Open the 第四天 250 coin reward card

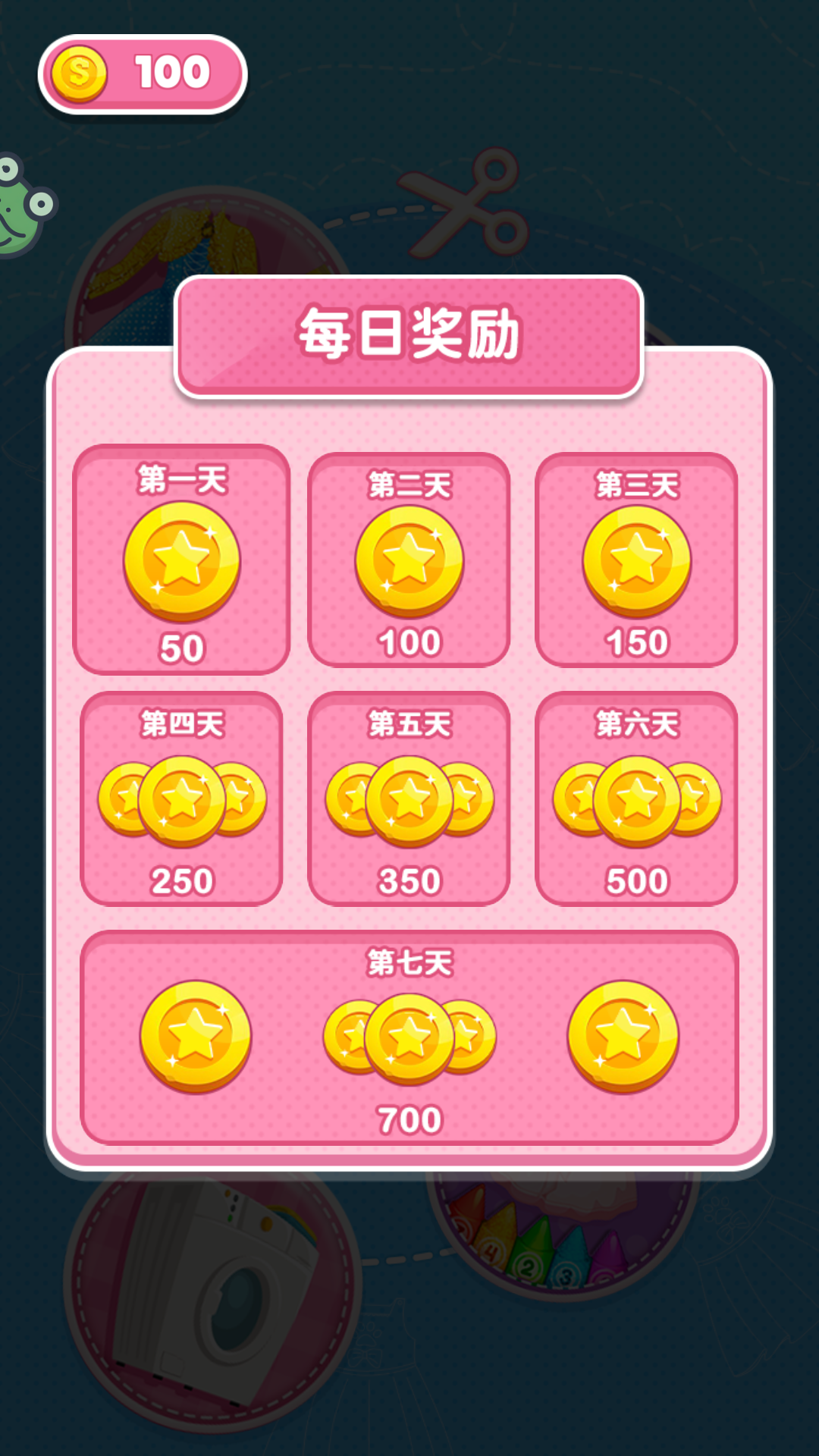(181, 799)
